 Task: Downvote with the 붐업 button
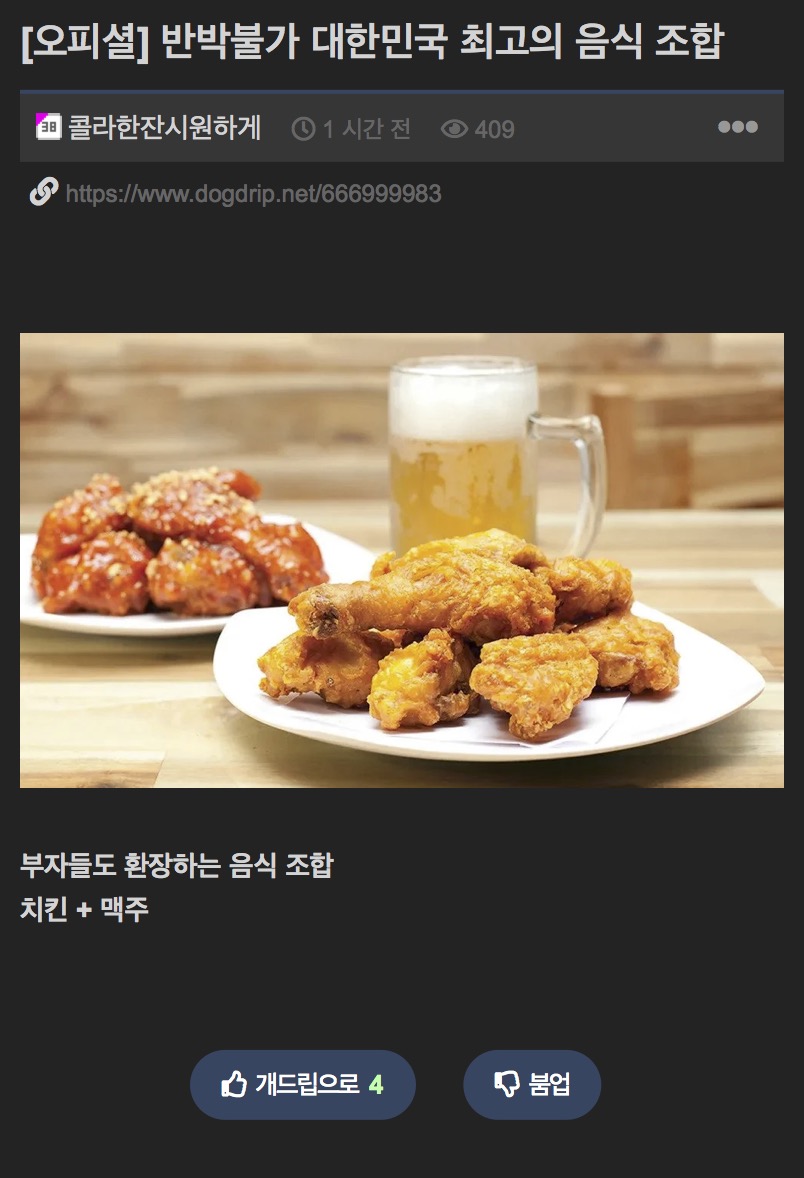point(532,1084)
